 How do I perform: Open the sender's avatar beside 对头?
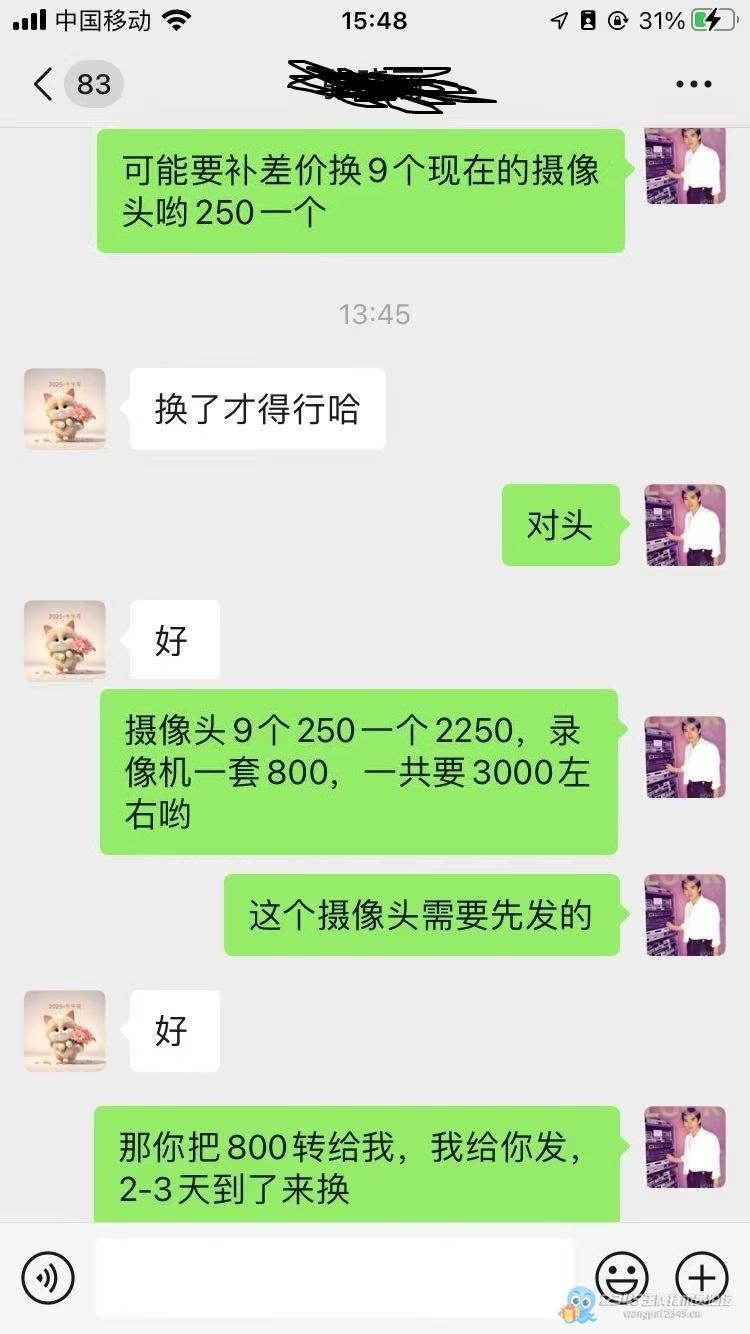pyautogui.click(x=685, y=525)
